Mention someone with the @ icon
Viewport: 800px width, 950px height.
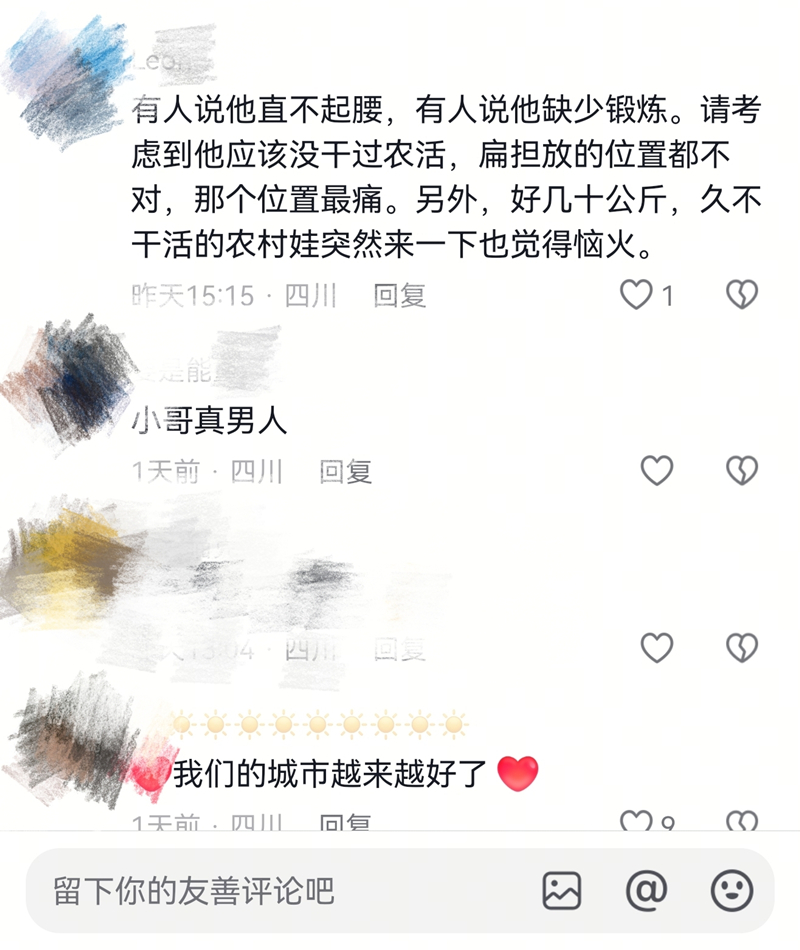(x=646, y=890)
